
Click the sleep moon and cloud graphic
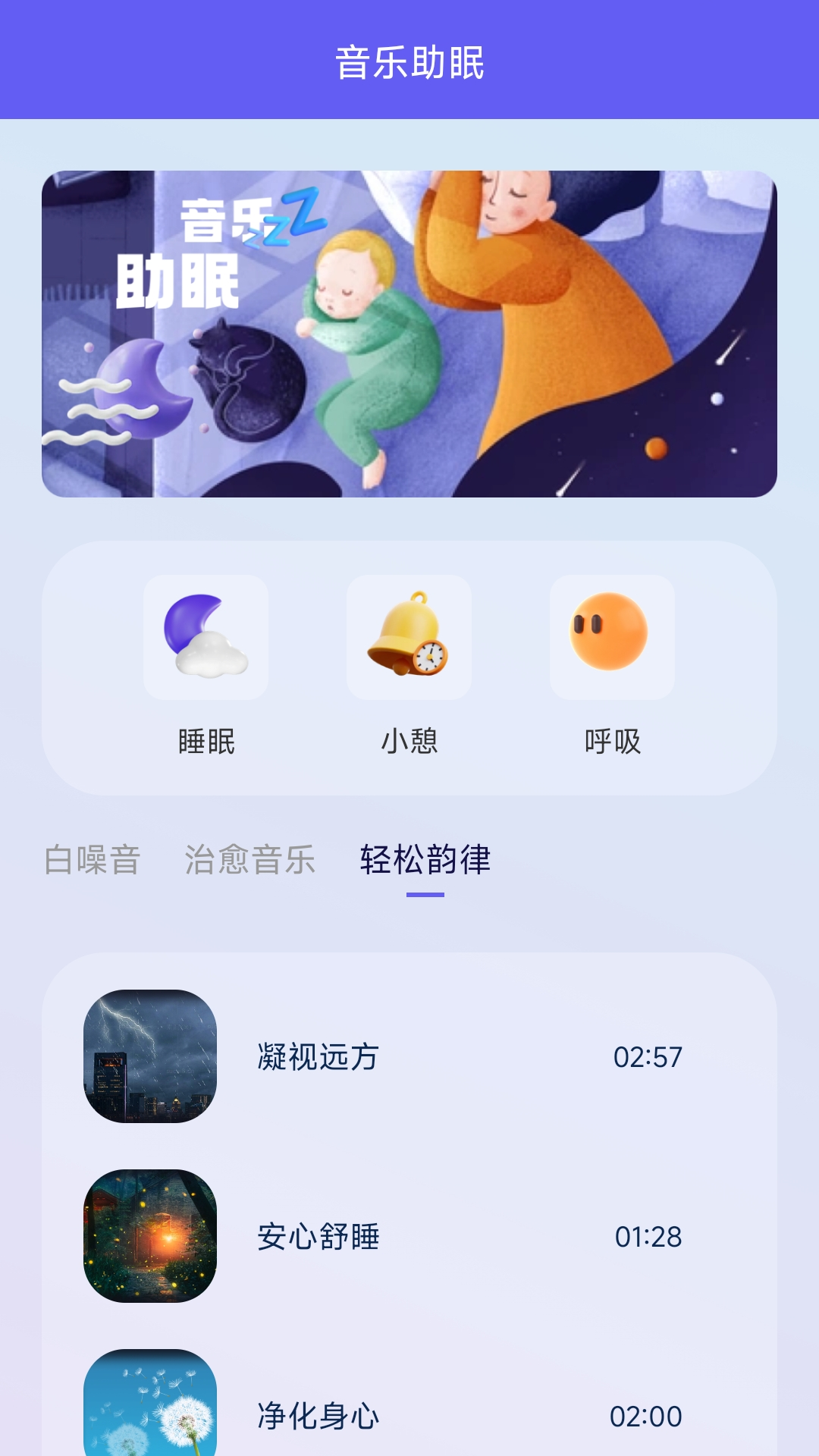206,637
